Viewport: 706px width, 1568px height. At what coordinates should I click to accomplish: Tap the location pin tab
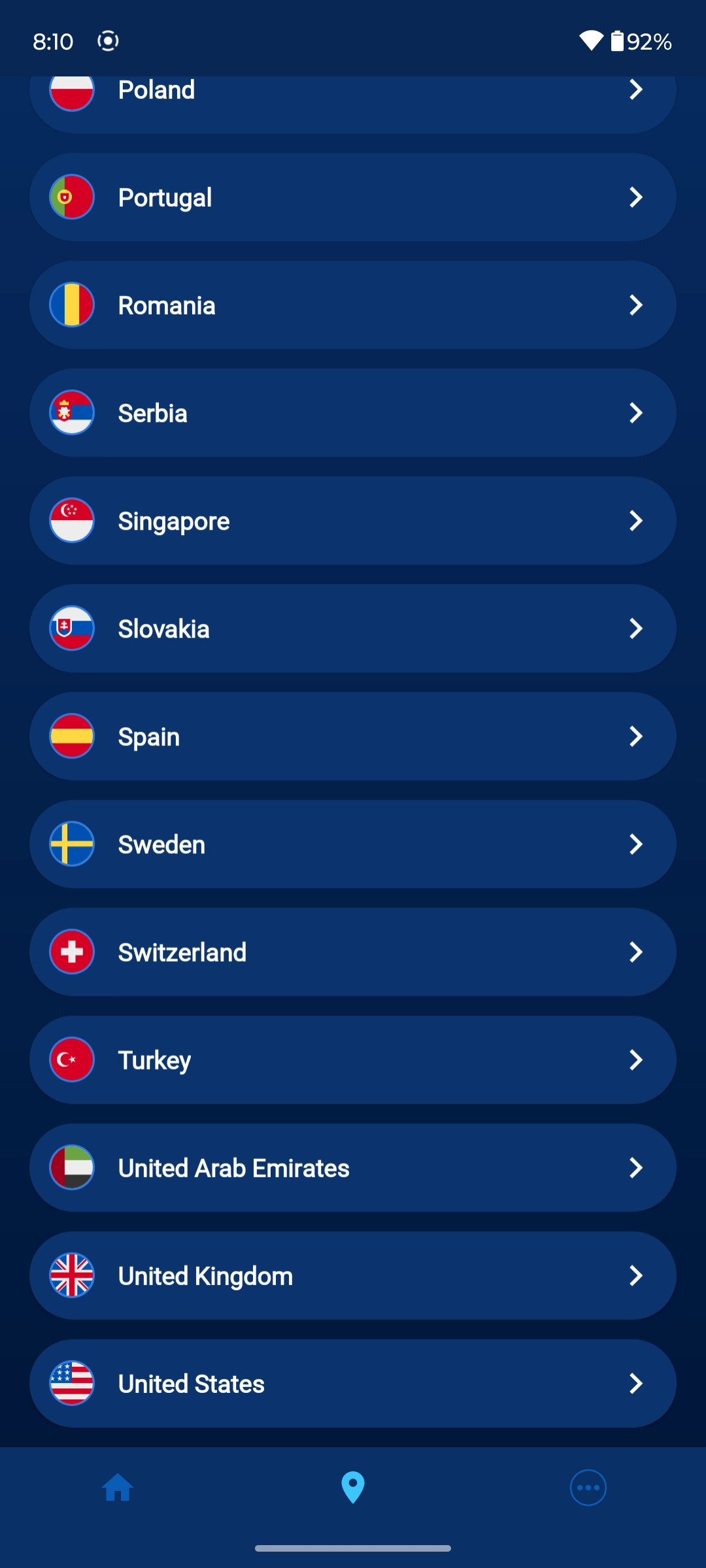click(x=353, y=1488)
